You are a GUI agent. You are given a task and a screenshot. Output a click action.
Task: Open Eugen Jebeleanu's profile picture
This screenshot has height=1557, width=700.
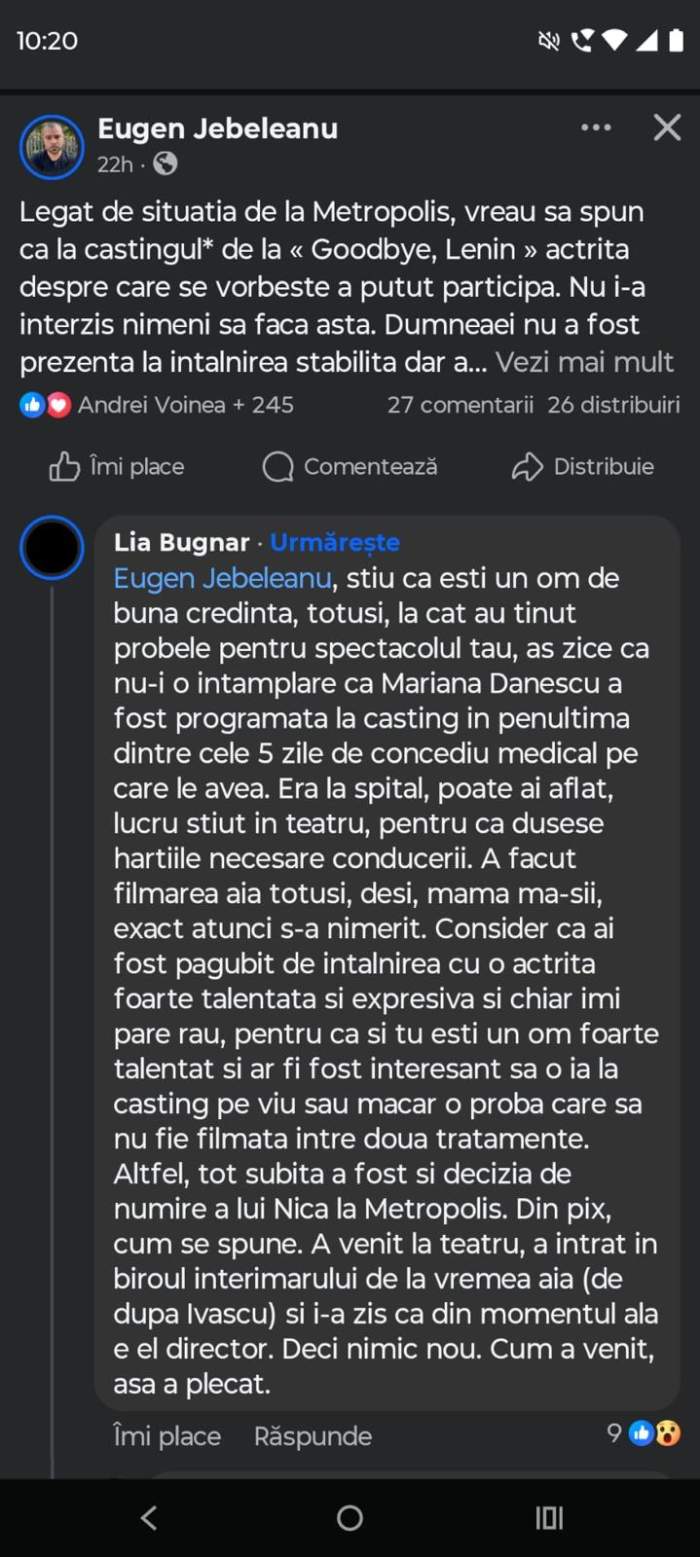tap(52, 147)
